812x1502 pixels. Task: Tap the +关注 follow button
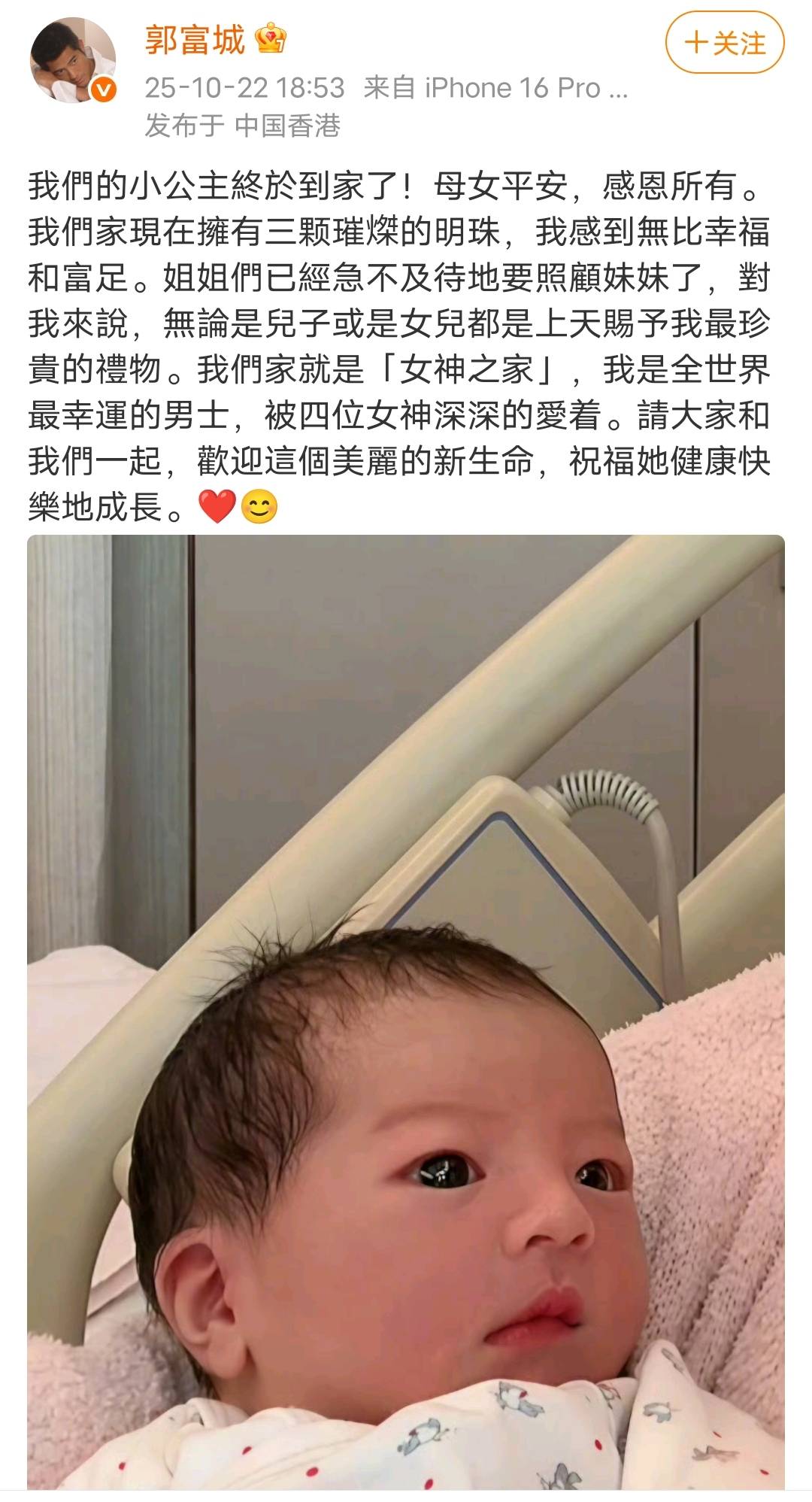(724, 44)
